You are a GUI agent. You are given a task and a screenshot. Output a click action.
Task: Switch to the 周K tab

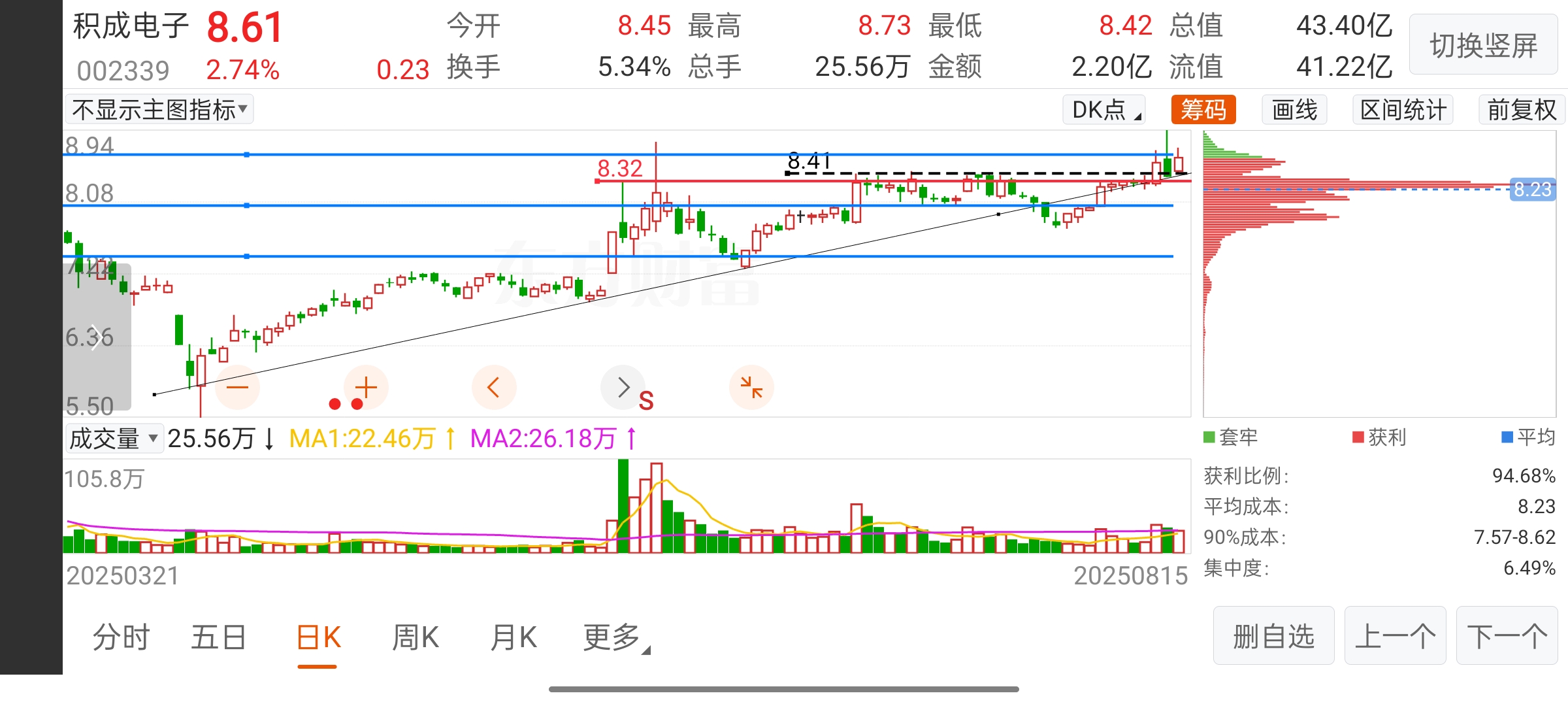pos(416,637)
